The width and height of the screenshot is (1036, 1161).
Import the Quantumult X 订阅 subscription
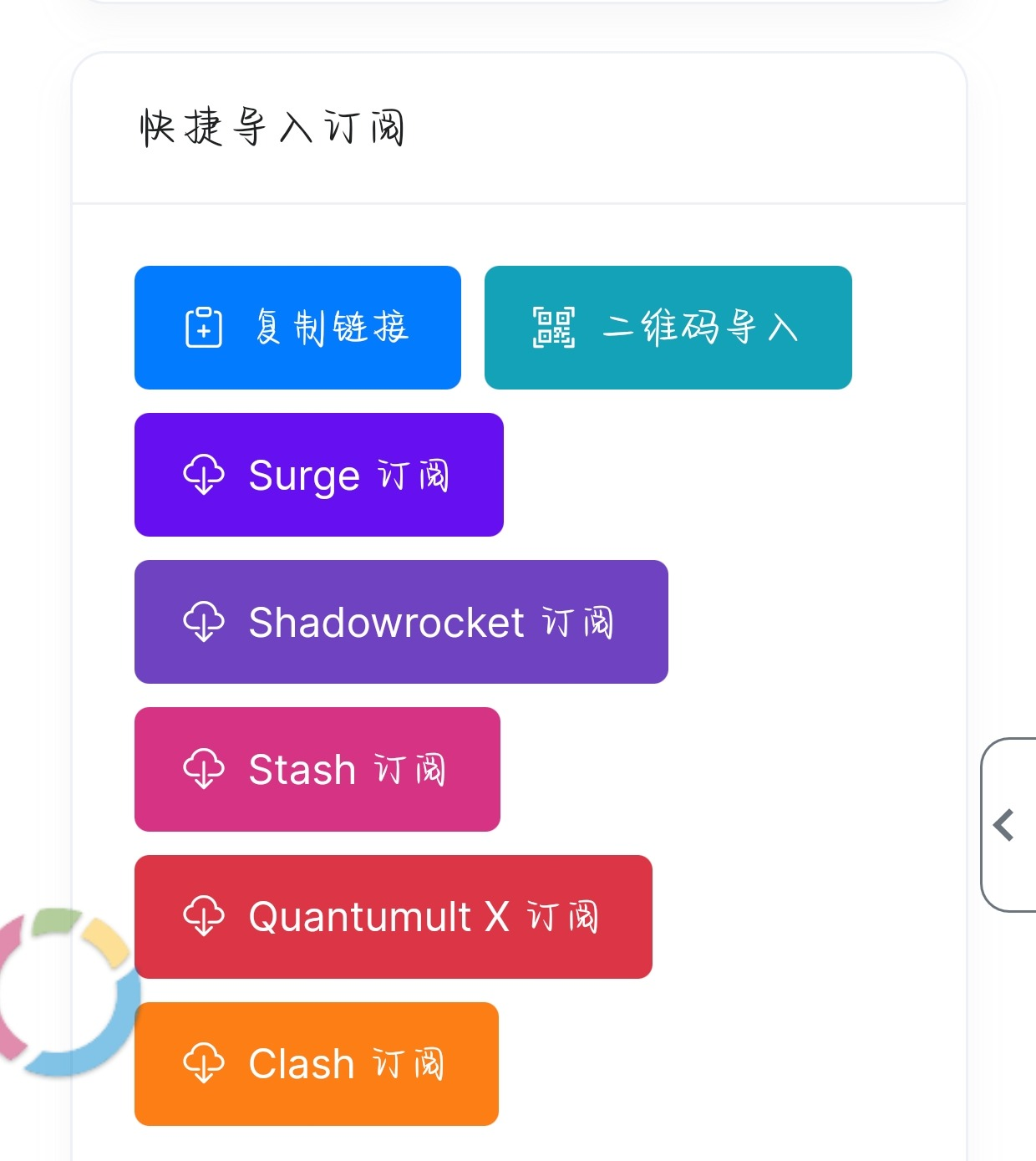394,917
